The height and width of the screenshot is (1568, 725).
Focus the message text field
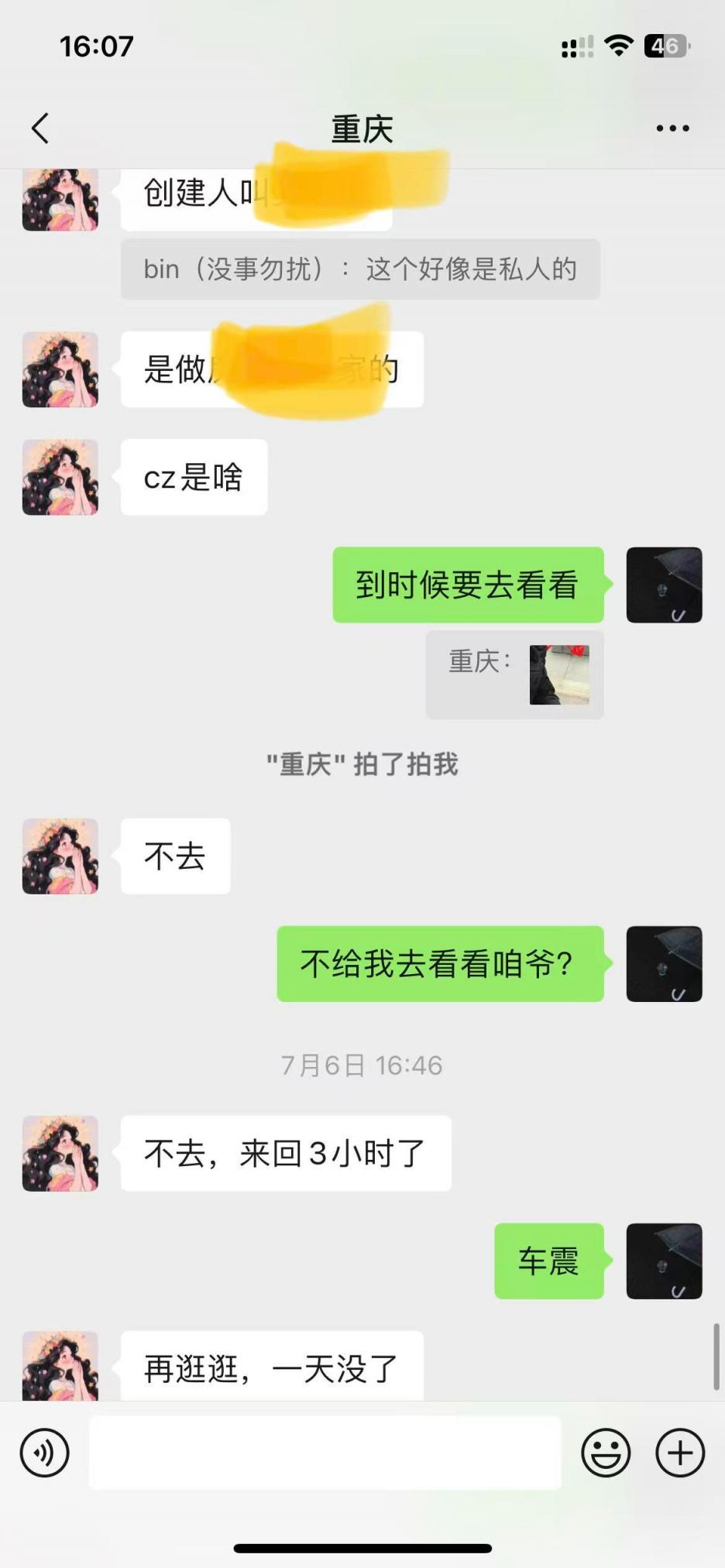click(325, 1453)
